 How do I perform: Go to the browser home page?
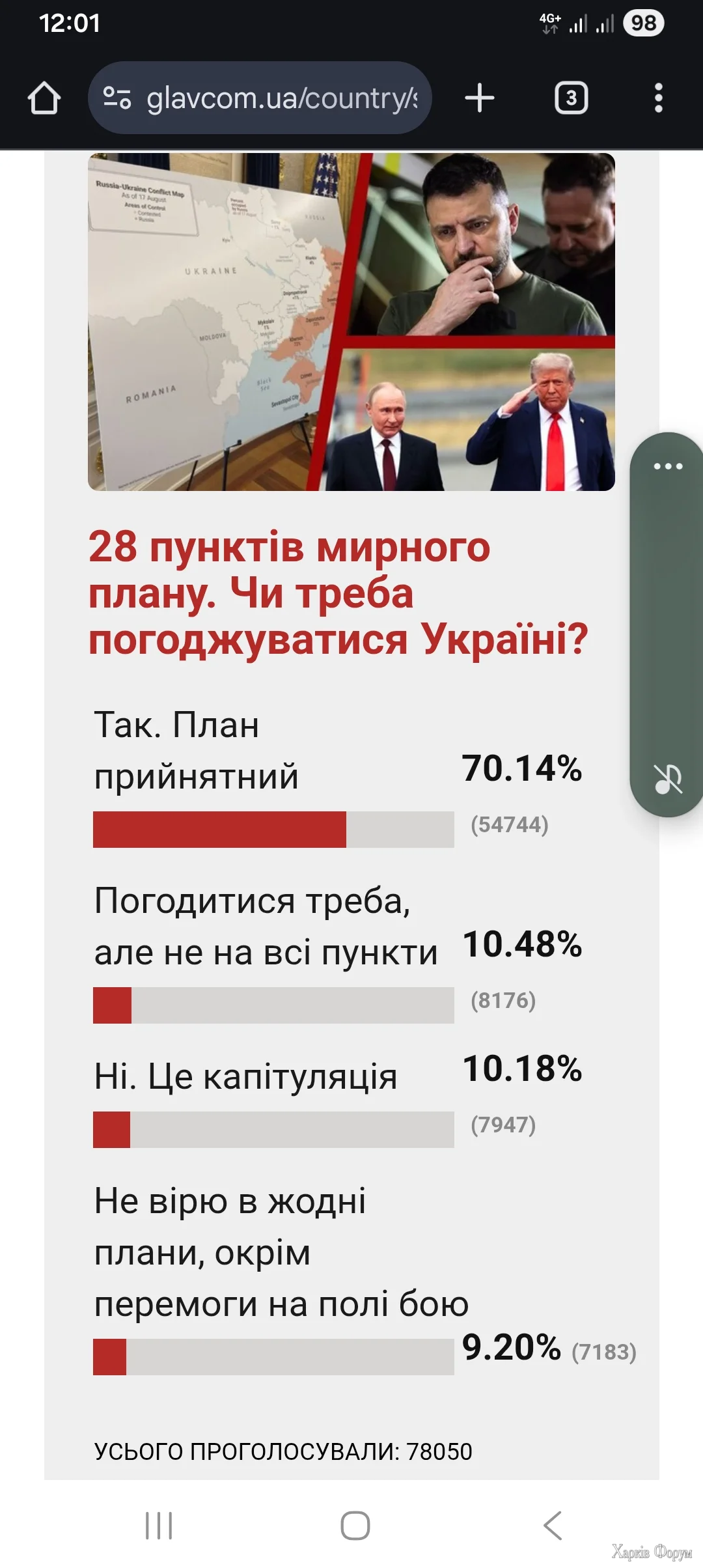(x=44, y=98)
